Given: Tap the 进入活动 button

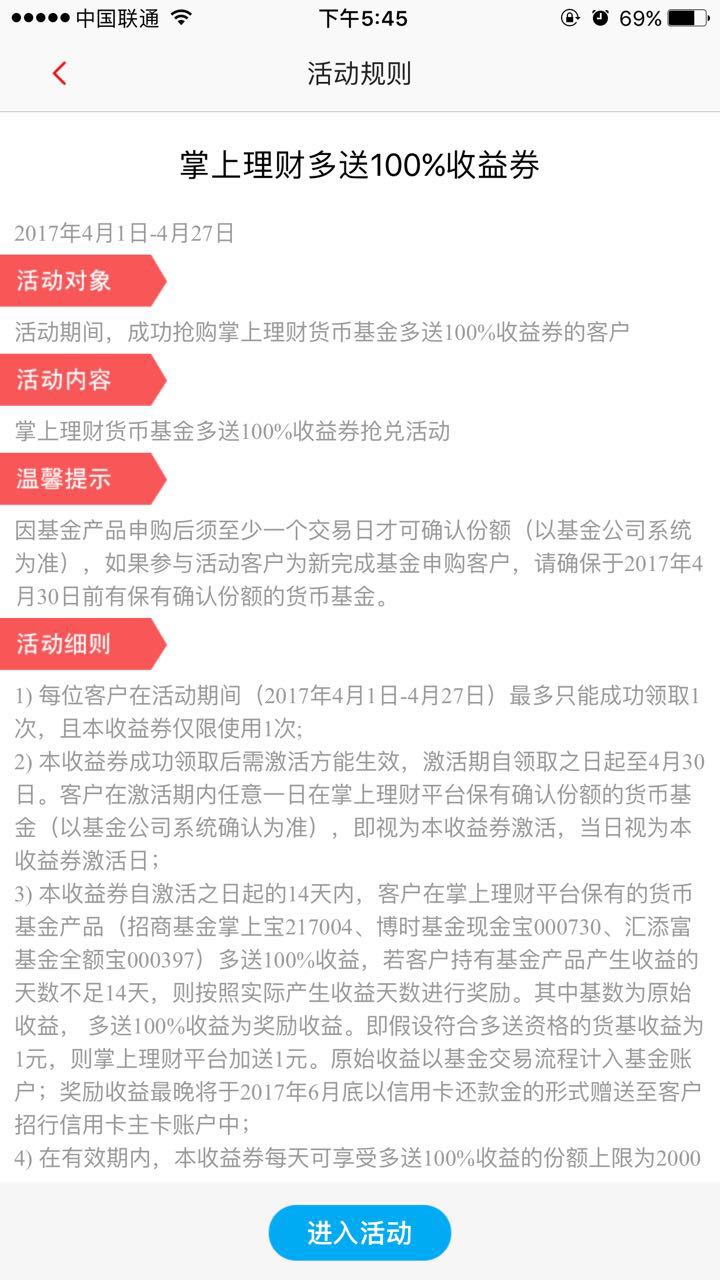Looking at the screenshot, I should point(359,1231).
